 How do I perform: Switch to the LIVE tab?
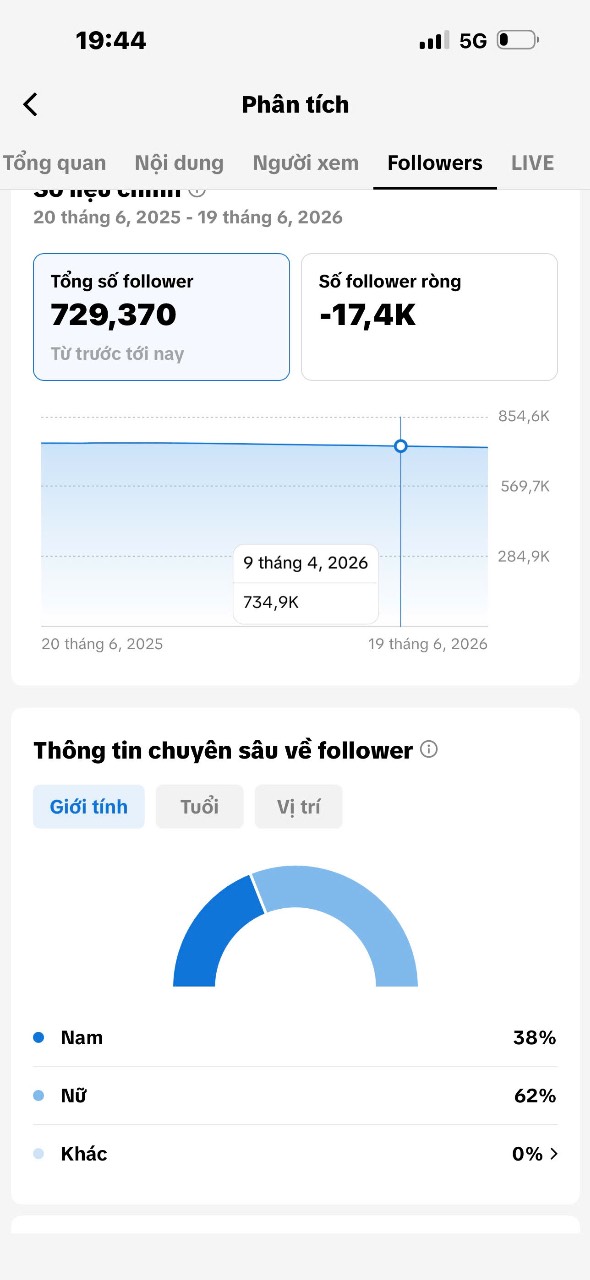point(532,163)
